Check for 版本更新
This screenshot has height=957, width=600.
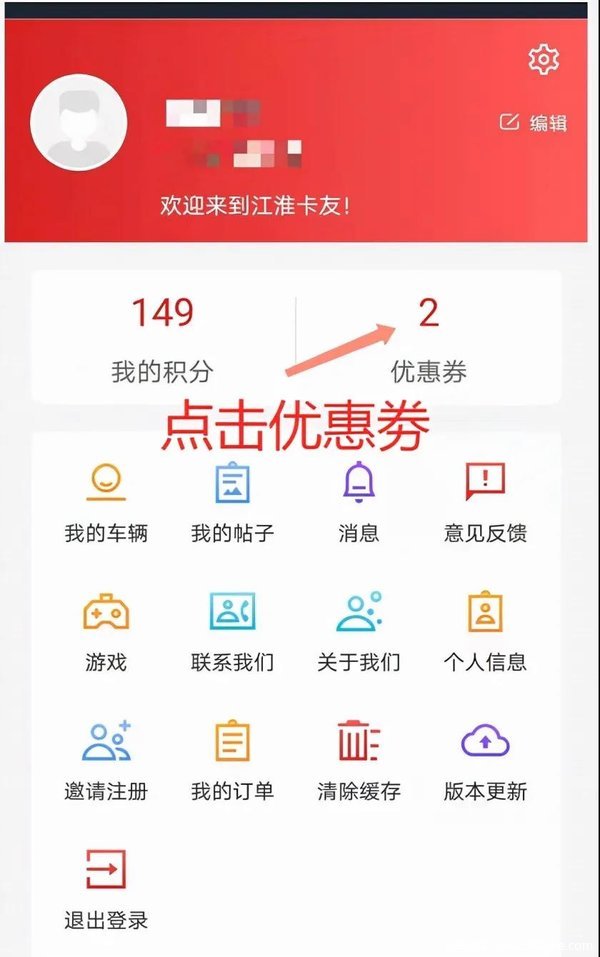485,760
